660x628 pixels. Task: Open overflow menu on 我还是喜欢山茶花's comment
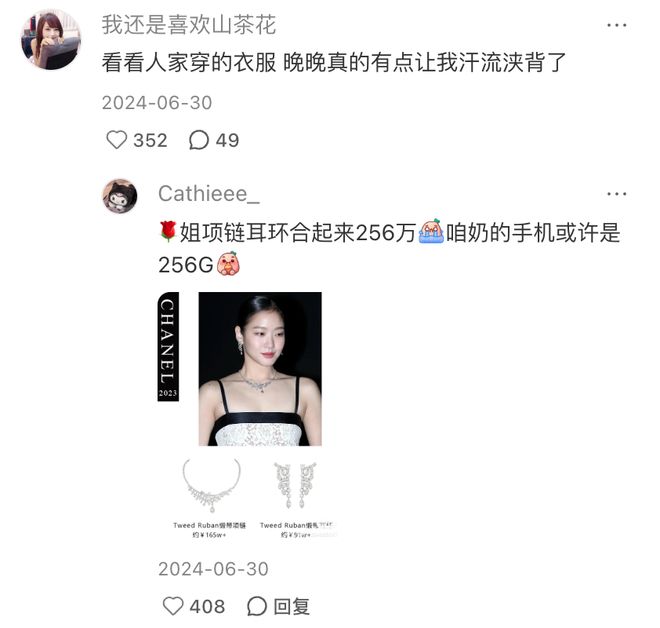pos(617,24)
